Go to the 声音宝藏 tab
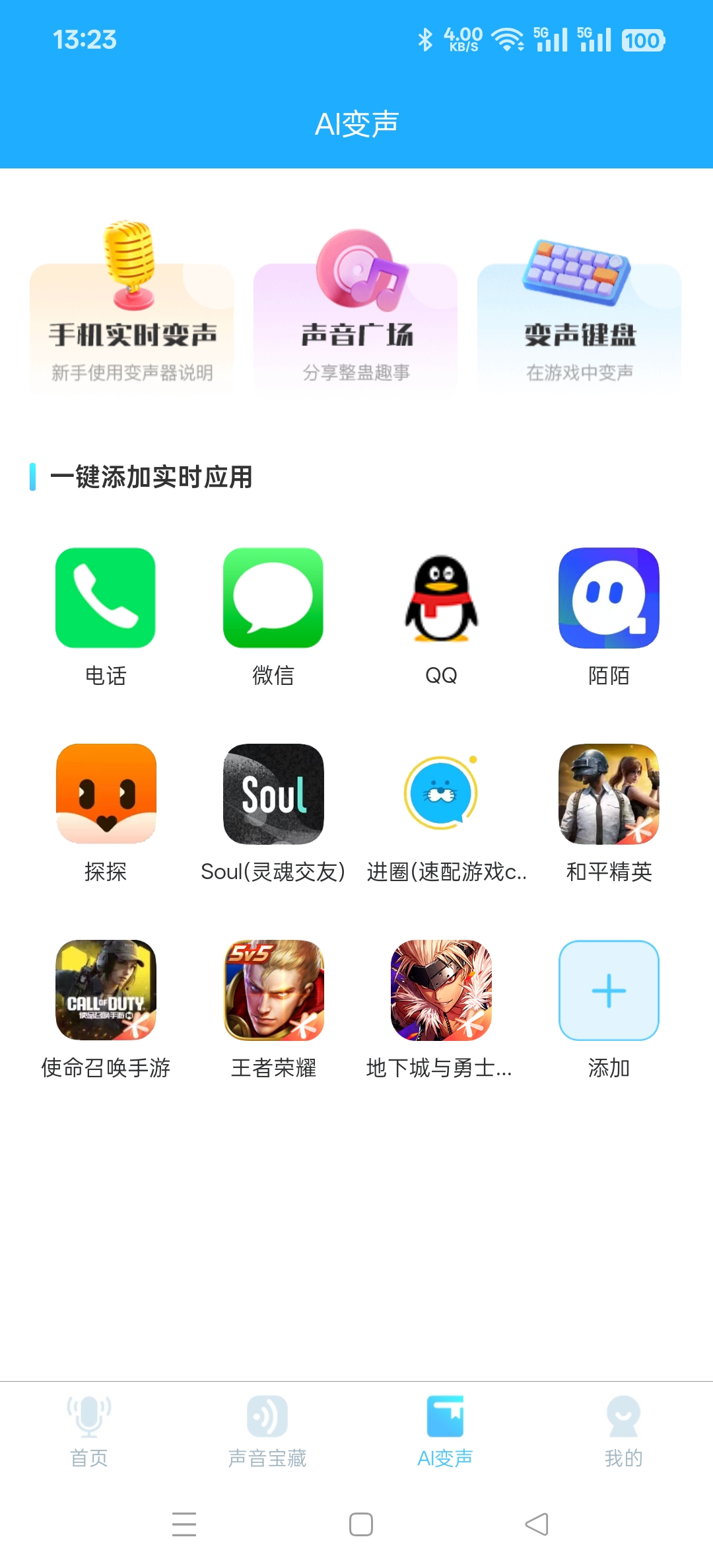The height and width of the screenshot is (1568, 713). tap(267, 1430)
